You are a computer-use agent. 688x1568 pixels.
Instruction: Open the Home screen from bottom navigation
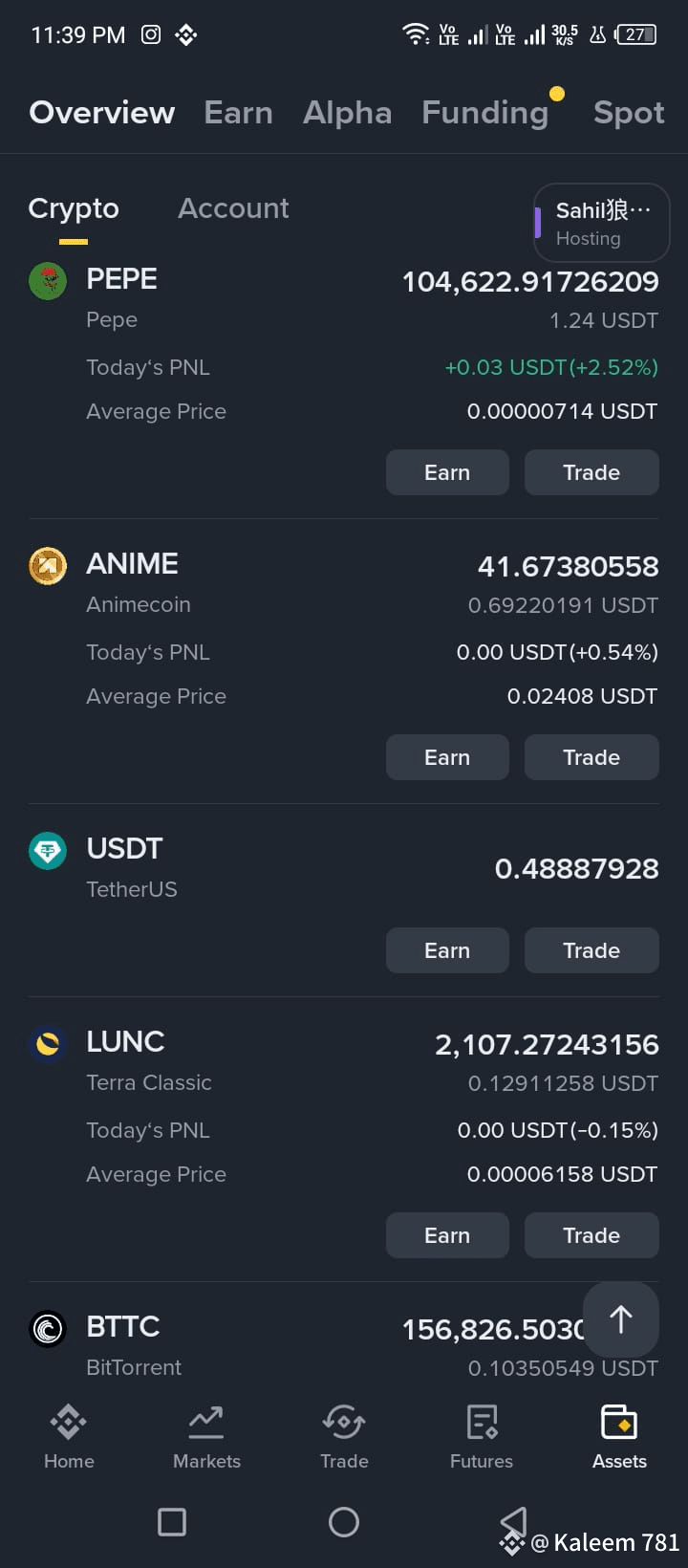click(x=68, y=1434)
